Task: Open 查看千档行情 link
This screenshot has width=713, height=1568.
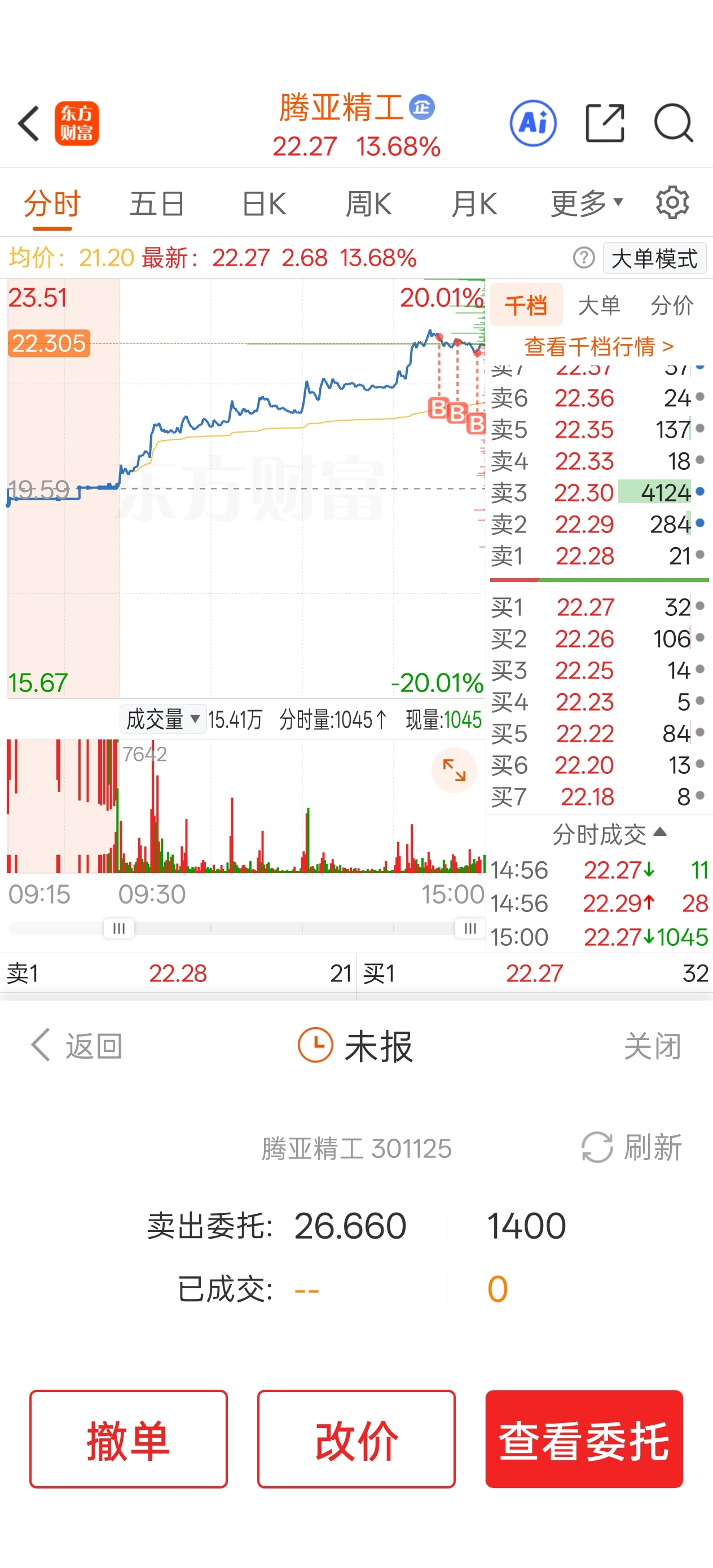Action: tap(599, 346)
